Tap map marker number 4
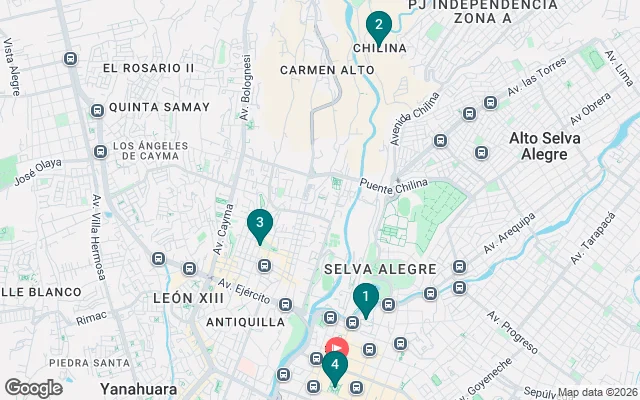Screen dimensions: 640x400 (335, 366)
